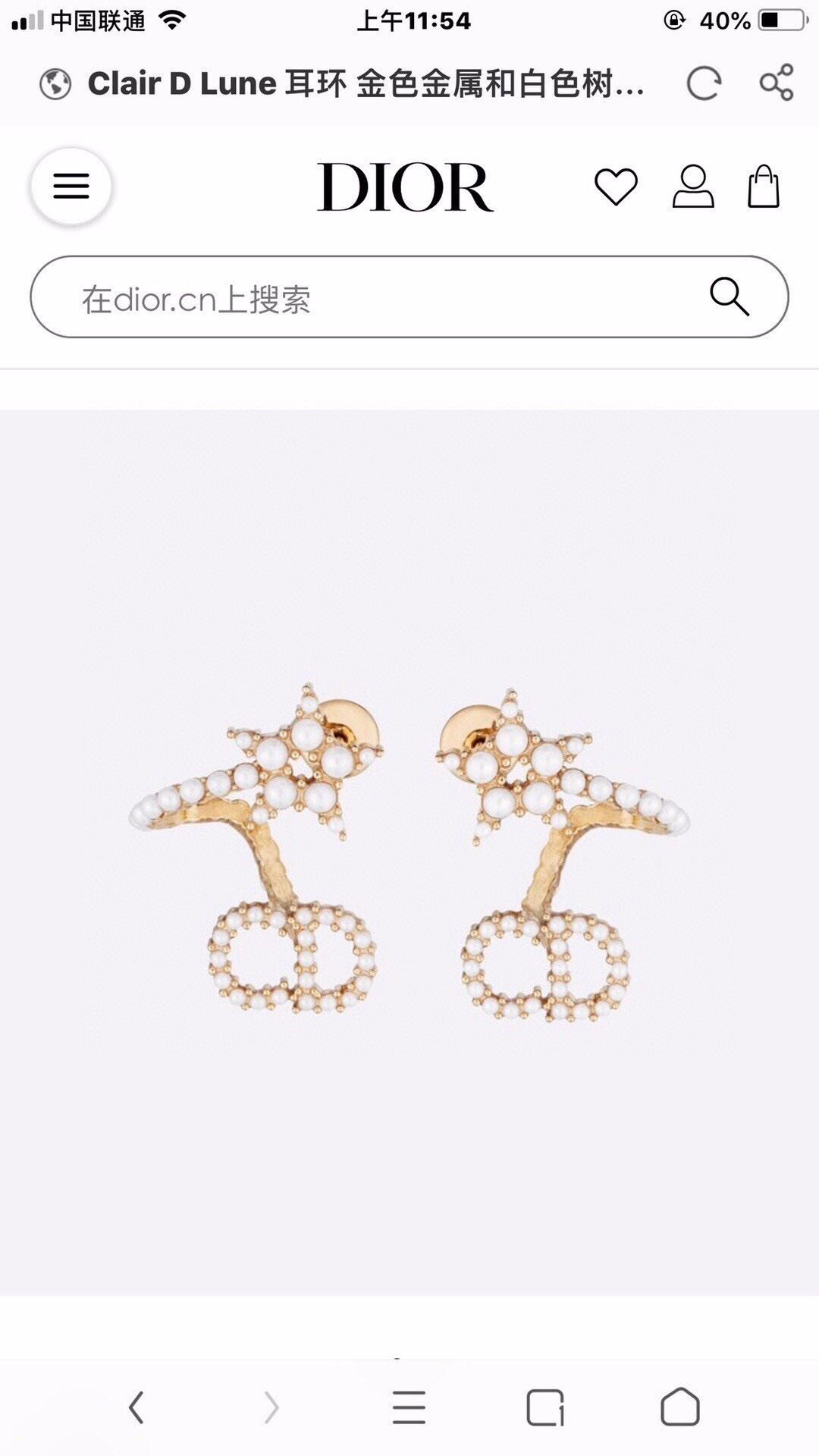Open the Dior hamburger menu

(71, 187)
